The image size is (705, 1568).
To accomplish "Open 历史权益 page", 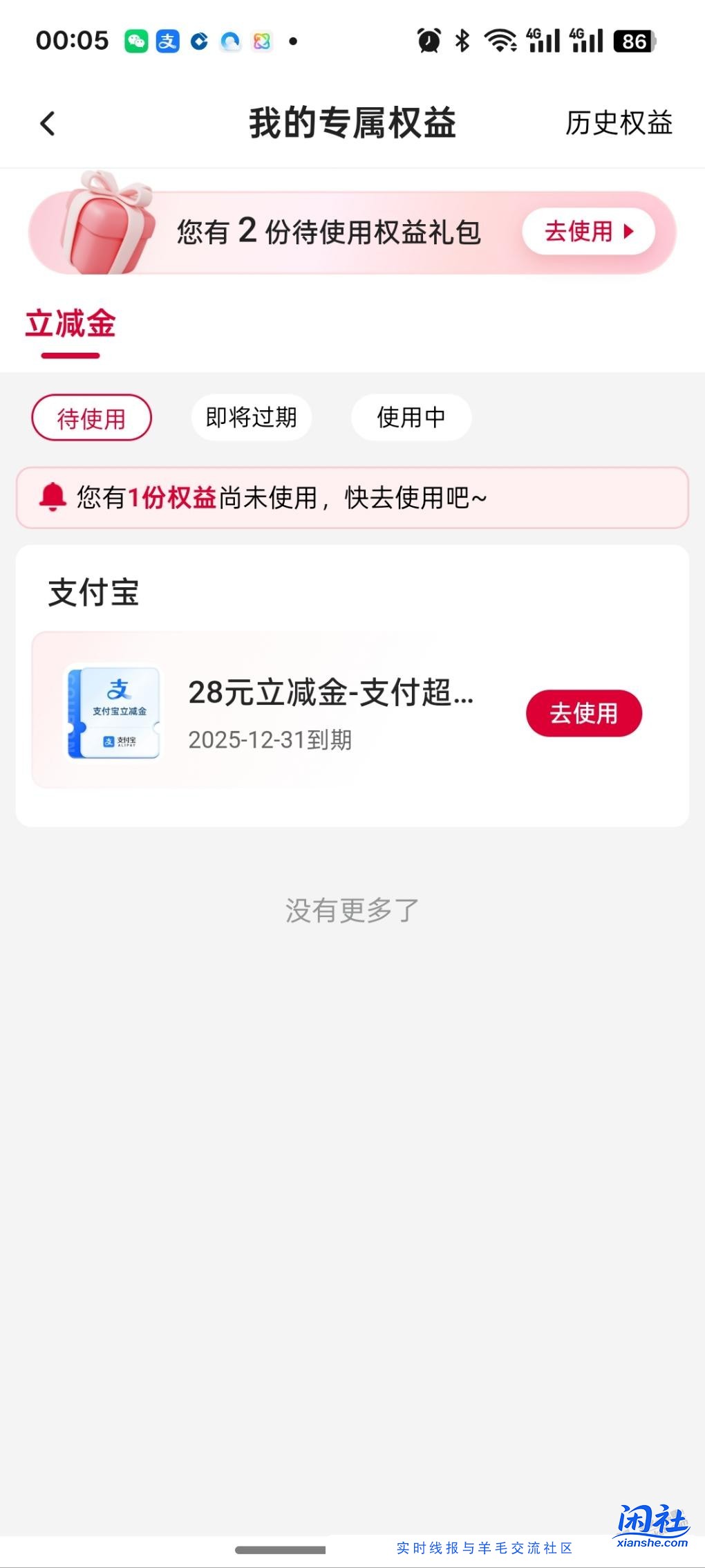I will click(x=619, y=124).
